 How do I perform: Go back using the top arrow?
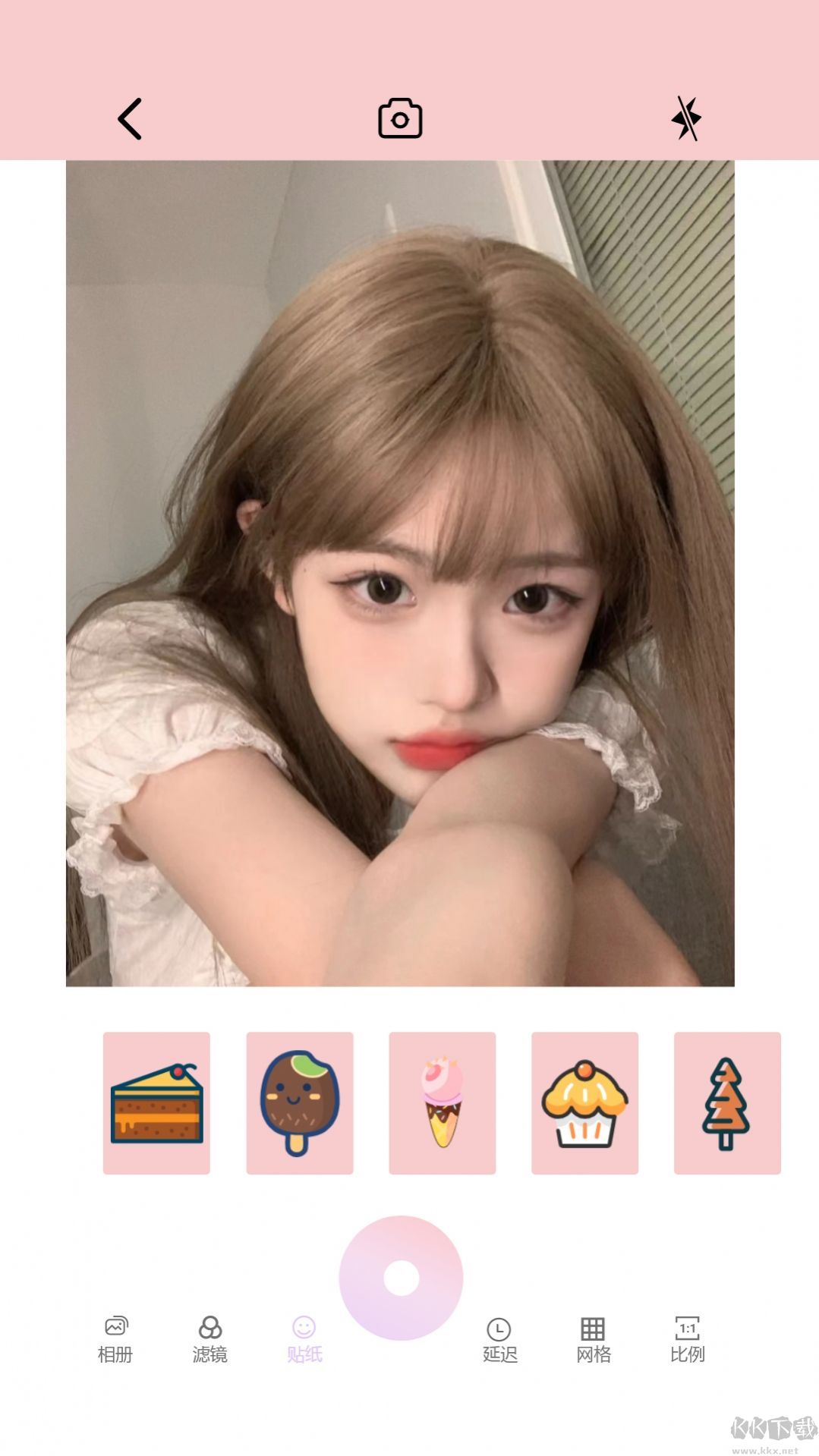(x=130, y=119)
